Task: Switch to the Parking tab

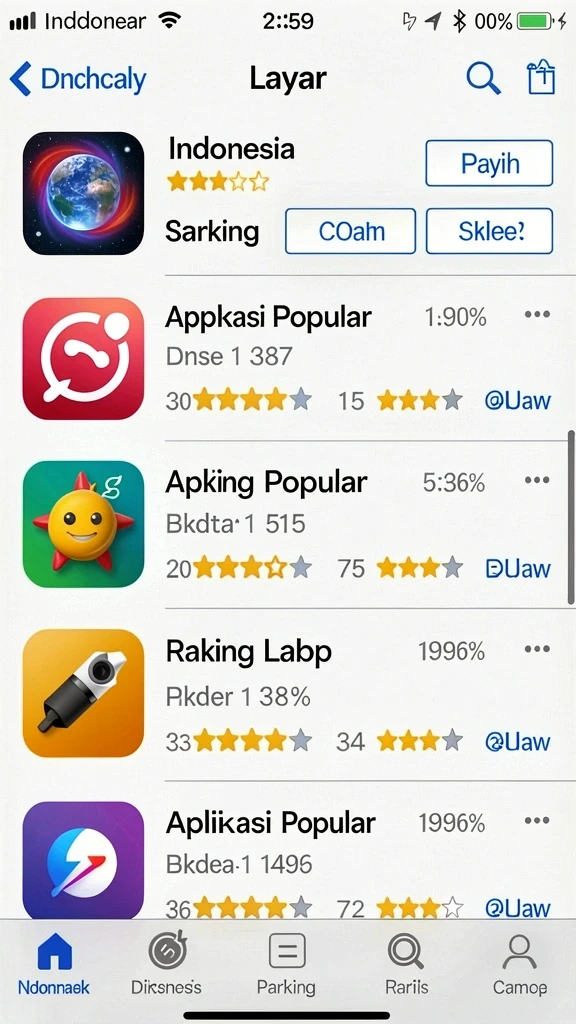Action: coord(286,964)
